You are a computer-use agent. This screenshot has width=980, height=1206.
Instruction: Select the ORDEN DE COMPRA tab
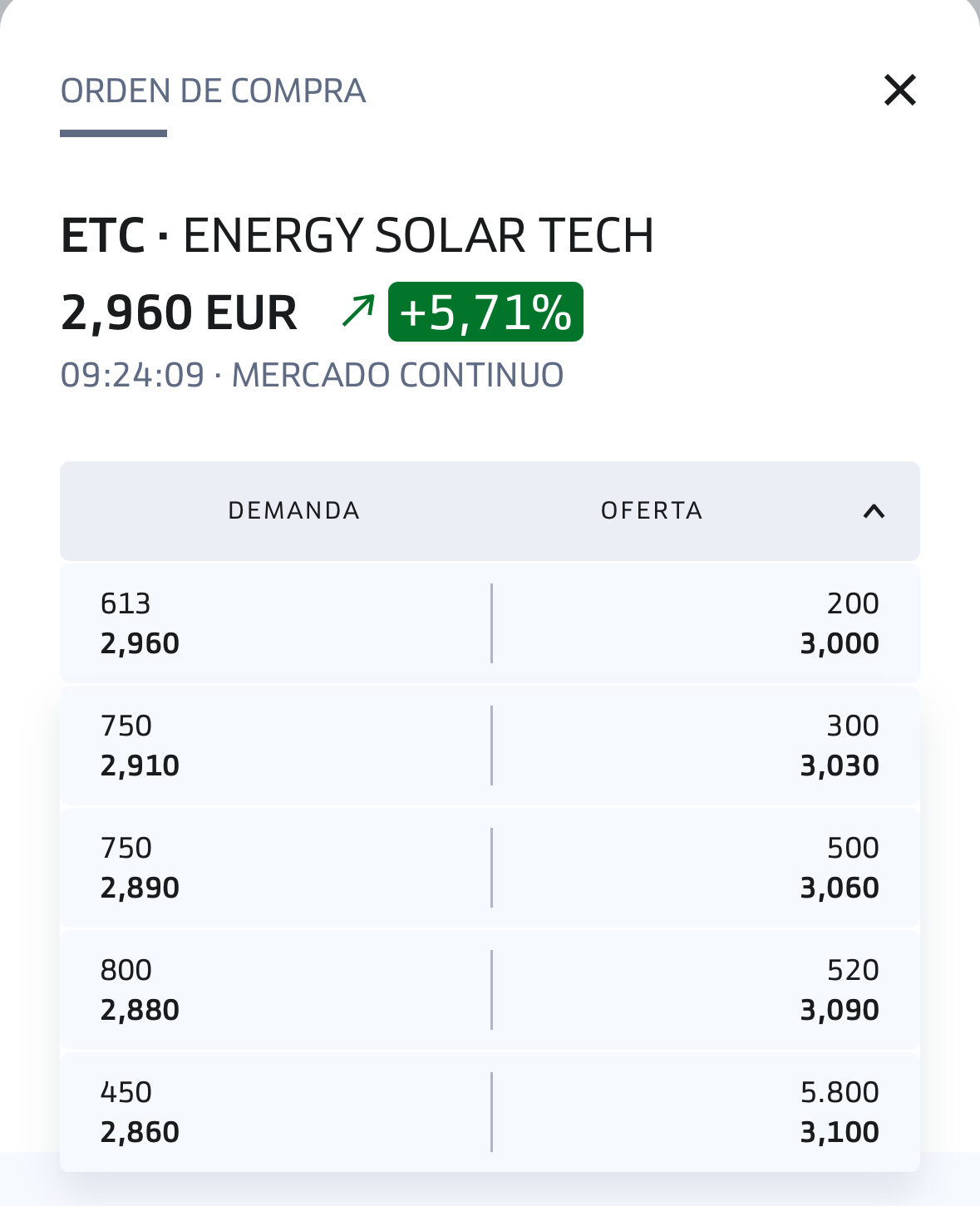tap(213, 91)
